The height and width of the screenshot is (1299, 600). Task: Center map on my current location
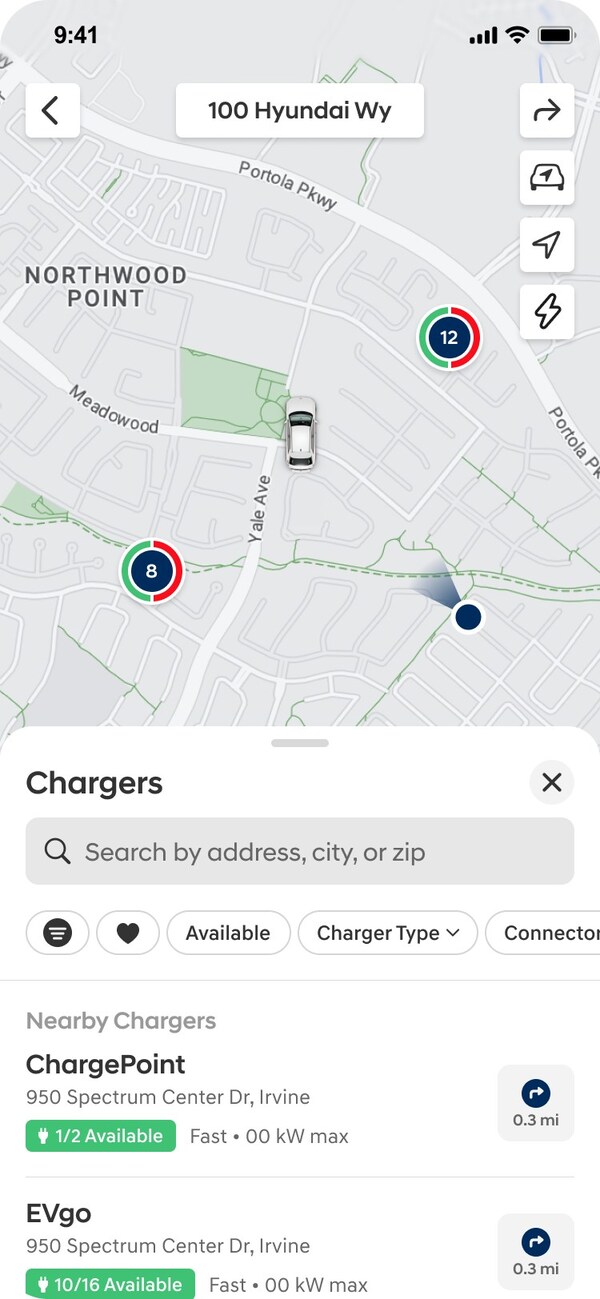tap(546, 245)
